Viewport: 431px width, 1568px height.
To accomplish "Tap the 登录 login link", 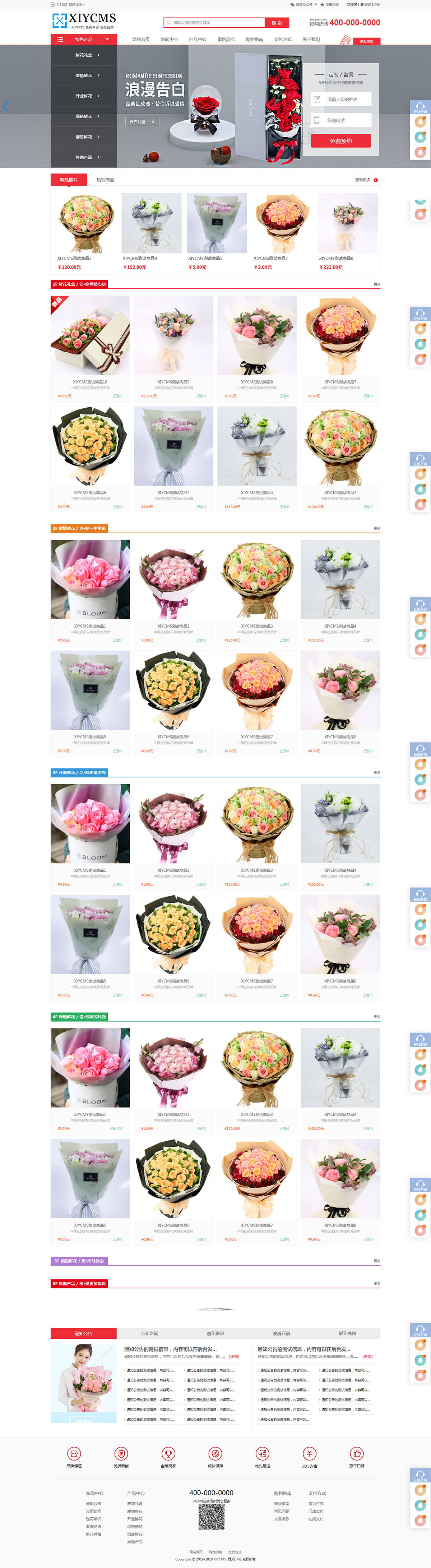I will 367,4.
